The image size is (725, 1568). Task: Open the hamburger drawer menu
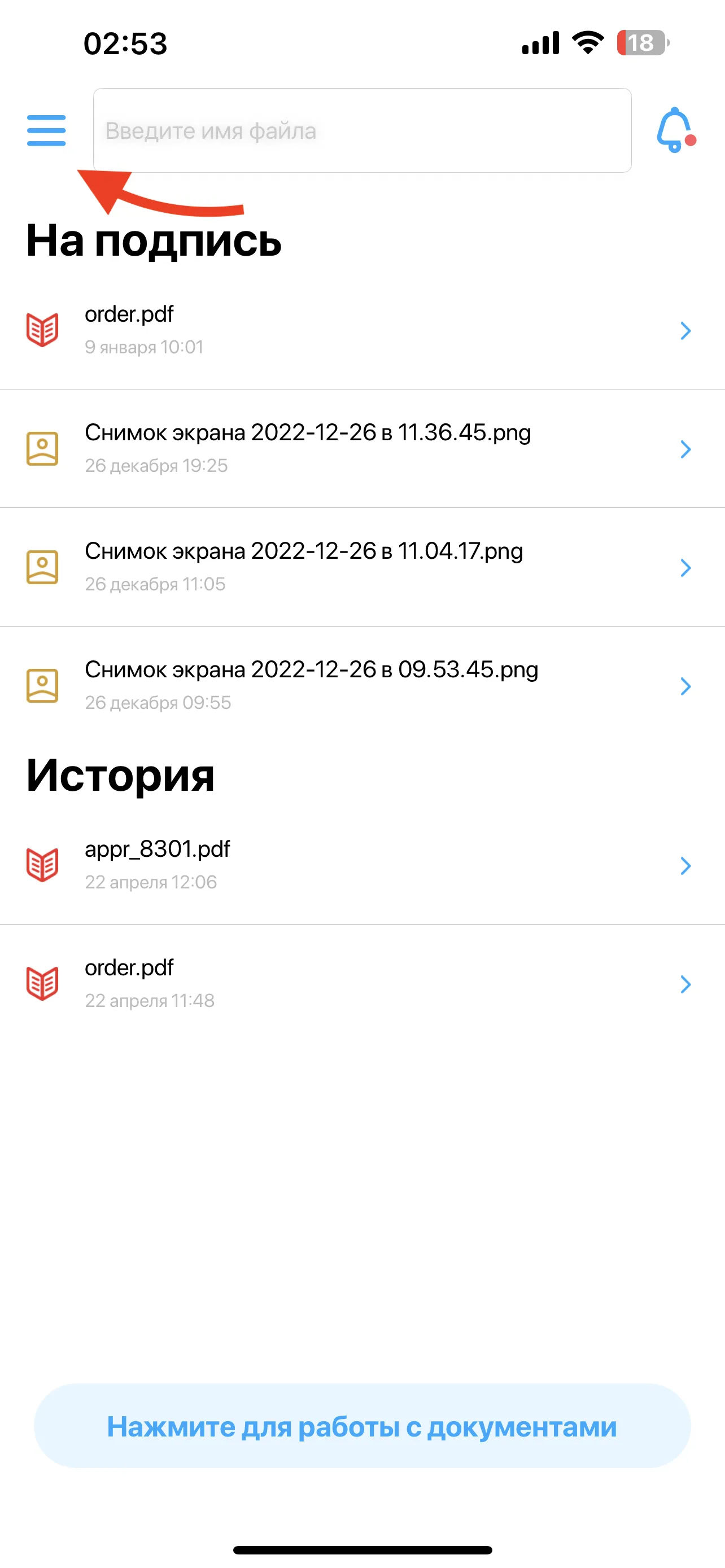[46, 130]
